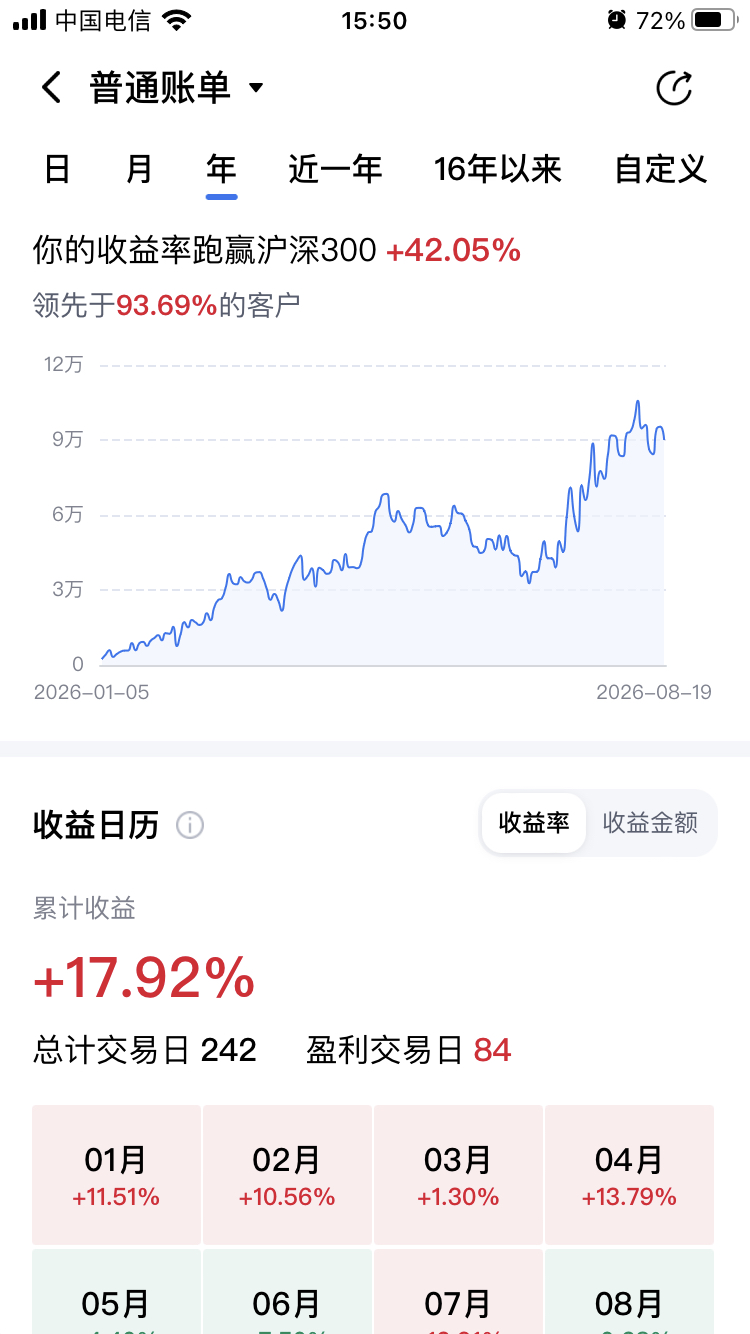Tap the info icon next to 收益日历

pos(190,825)
